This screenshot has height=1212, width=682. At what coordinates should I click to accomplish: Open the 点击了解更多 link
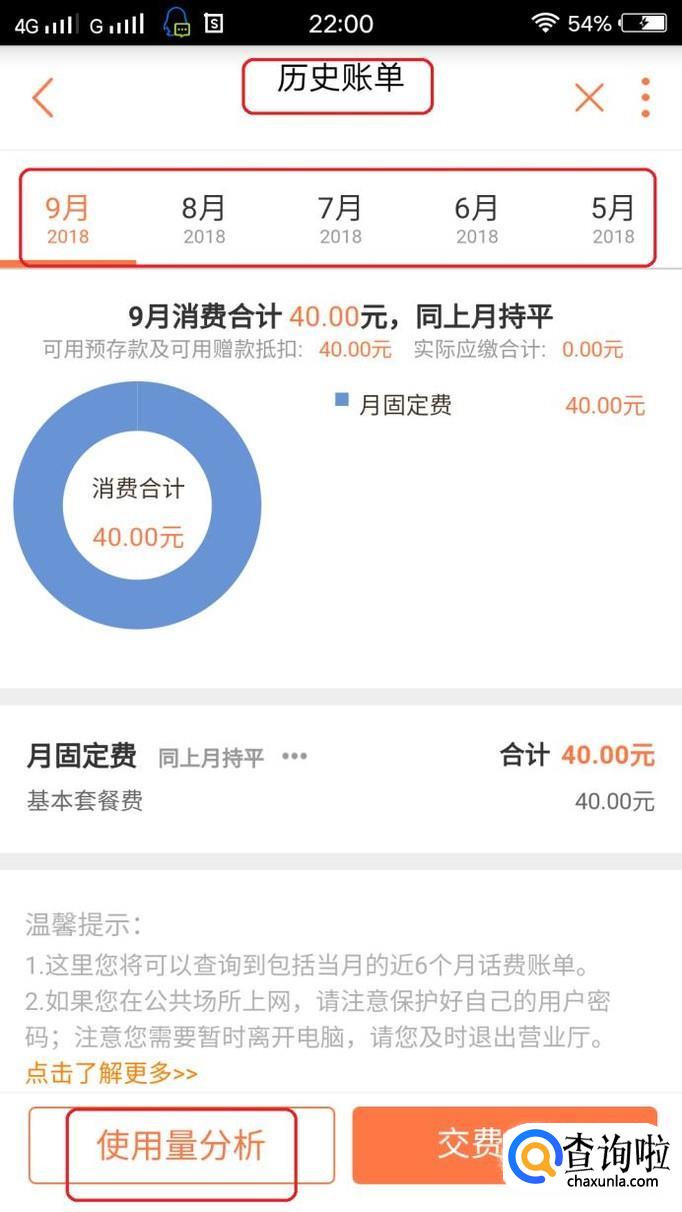pos(111,1073)
